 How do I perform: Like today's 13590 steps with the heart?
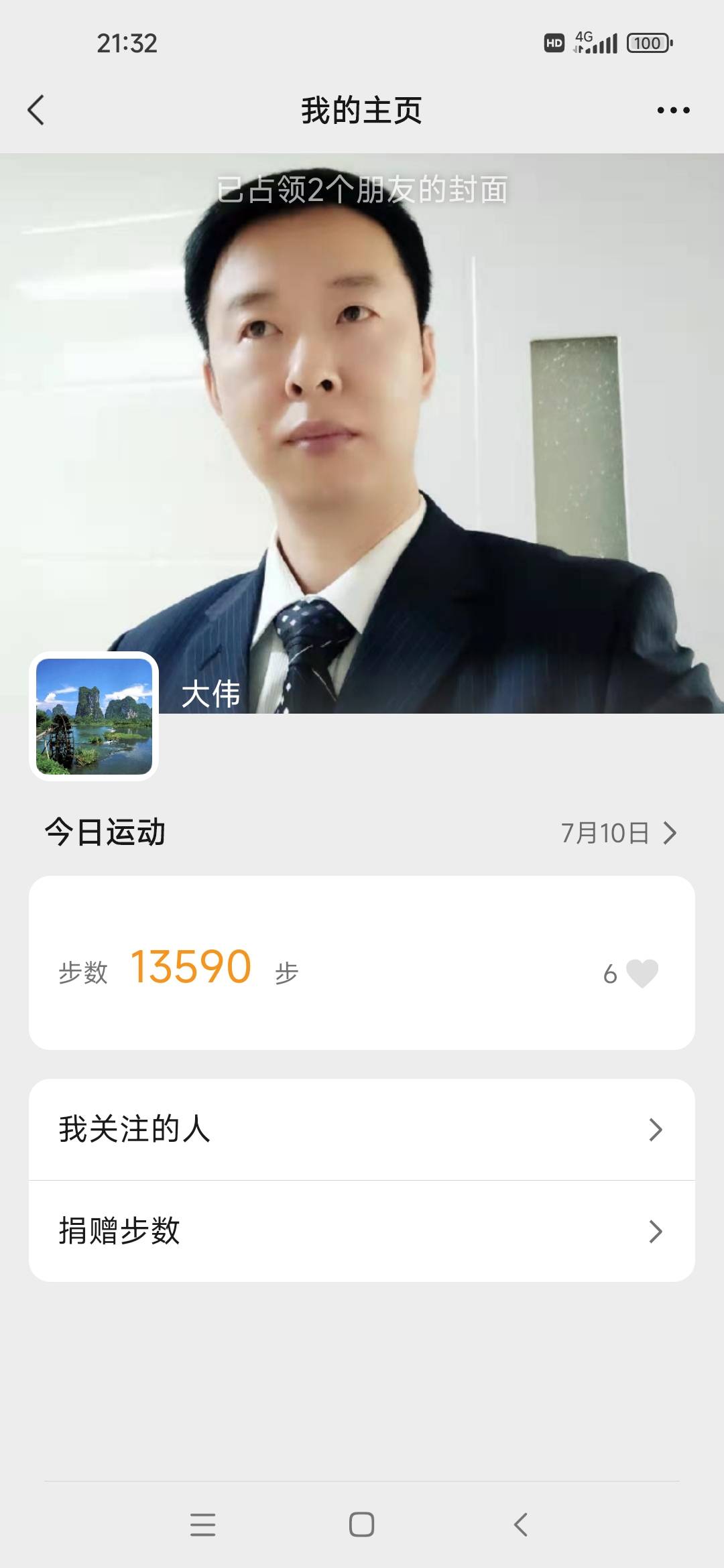coord(642,973)
